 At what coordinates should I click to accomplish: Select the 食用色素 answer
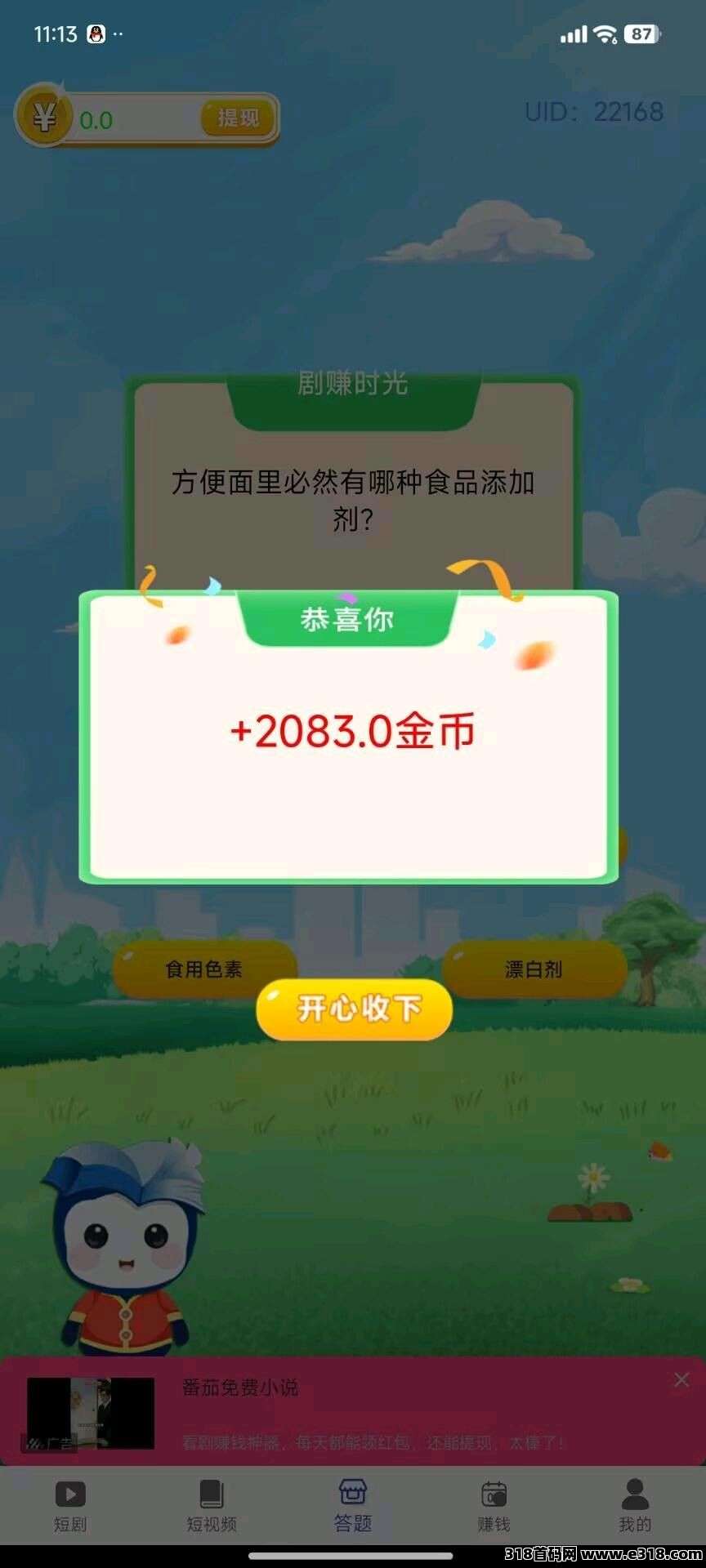(204, 969)
